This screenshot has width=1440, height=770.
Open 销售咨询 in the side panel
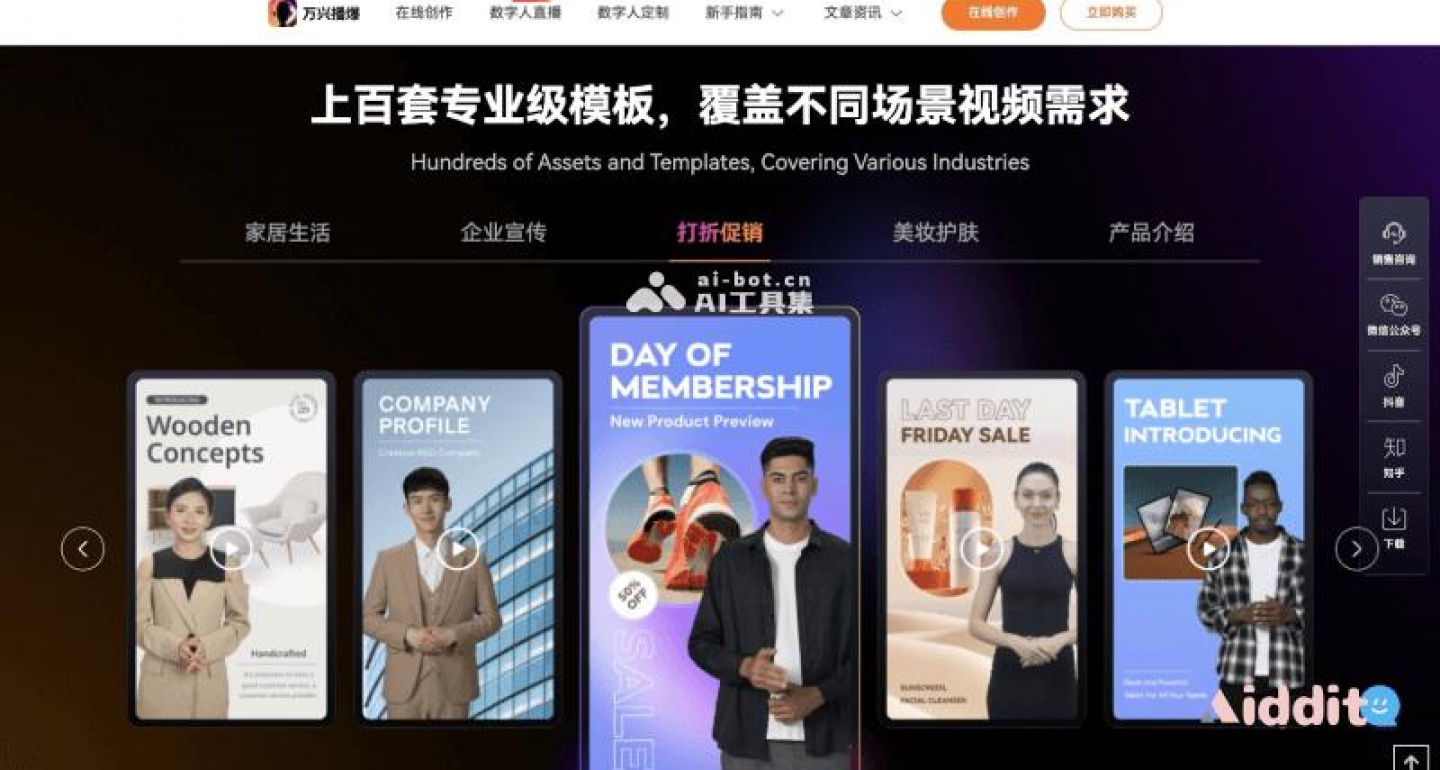pos(1393,243)
